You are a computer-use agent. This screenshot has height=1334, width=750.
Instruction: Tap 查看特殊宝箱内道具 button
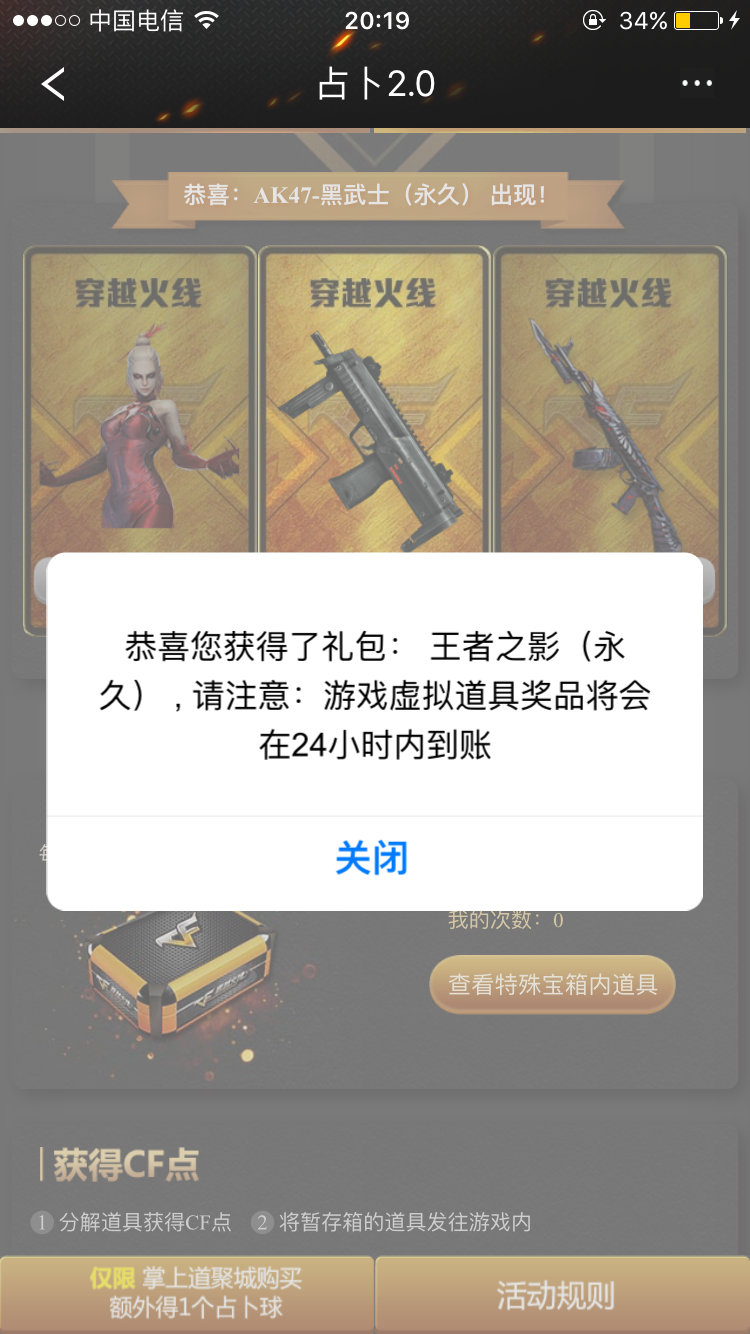(552, 985)
